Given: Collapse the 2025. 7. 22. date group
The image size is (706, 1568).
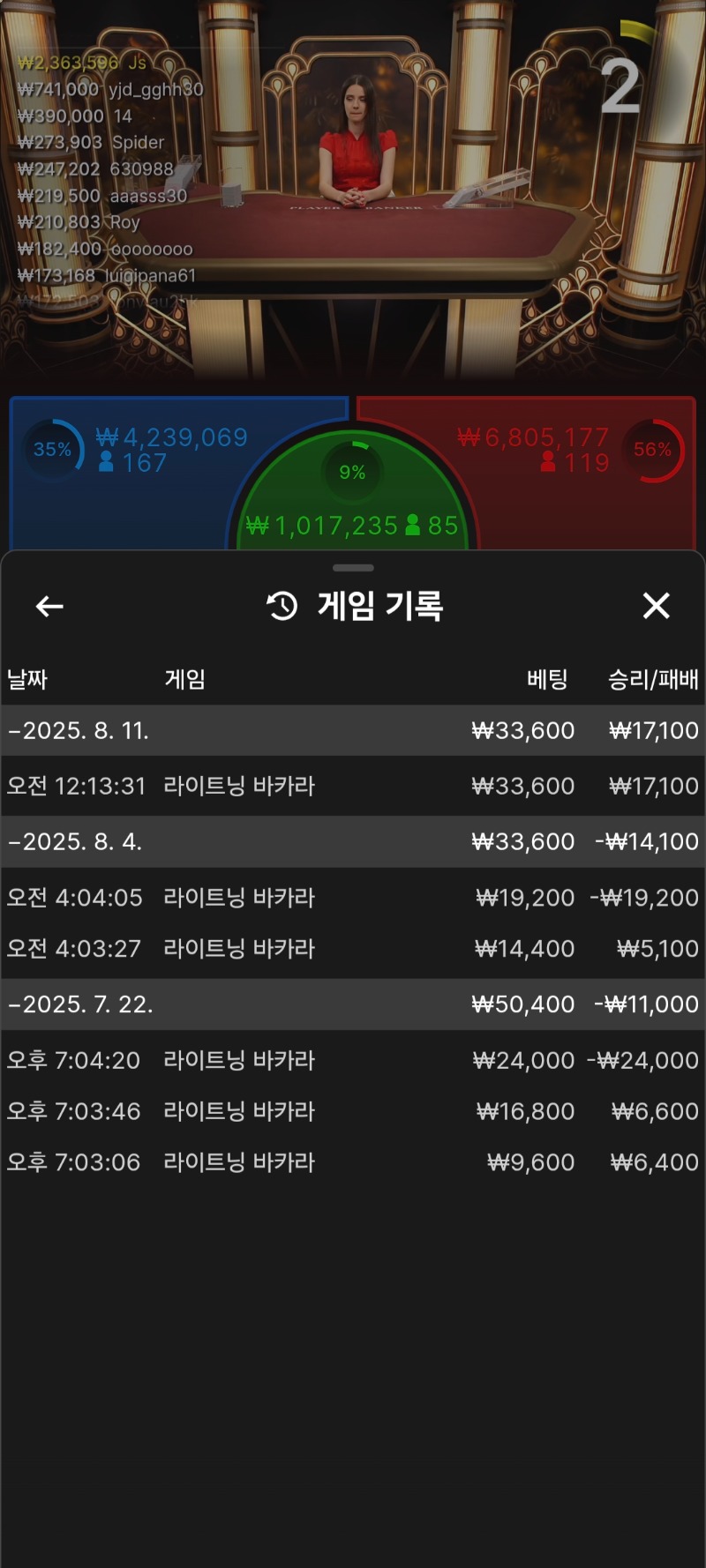Looking at the screenshot, I should click(81, 1004).
